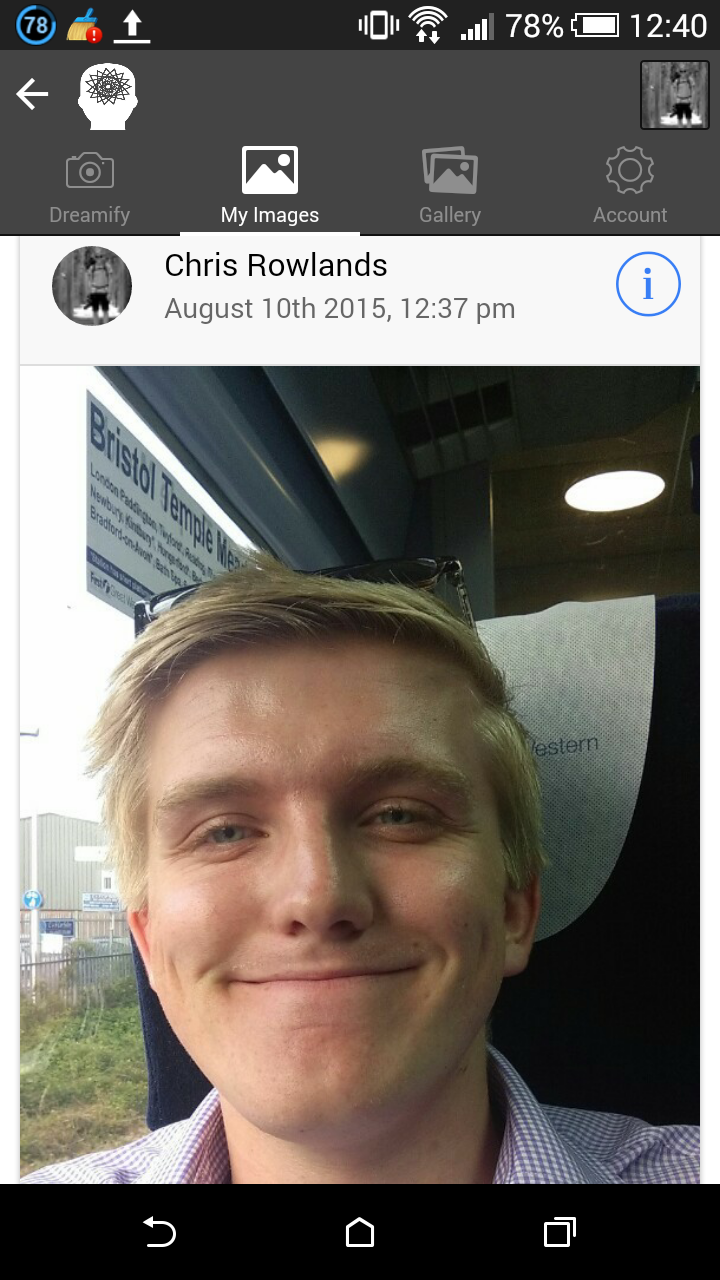The image size is (720, 1280).
Task: Tap the back arrow in the header
Action: pos(32,95)
